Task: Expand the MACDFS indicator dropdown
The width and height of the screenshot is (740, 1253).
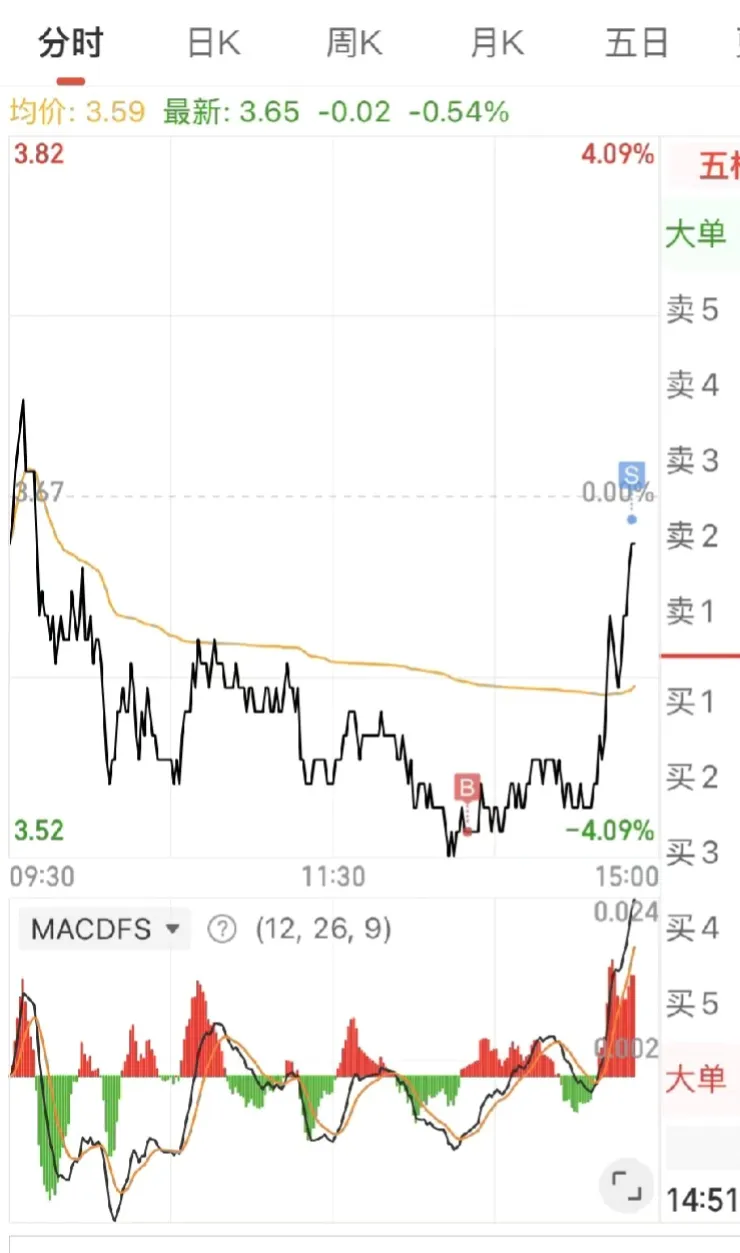Action: tap(104, 929)
